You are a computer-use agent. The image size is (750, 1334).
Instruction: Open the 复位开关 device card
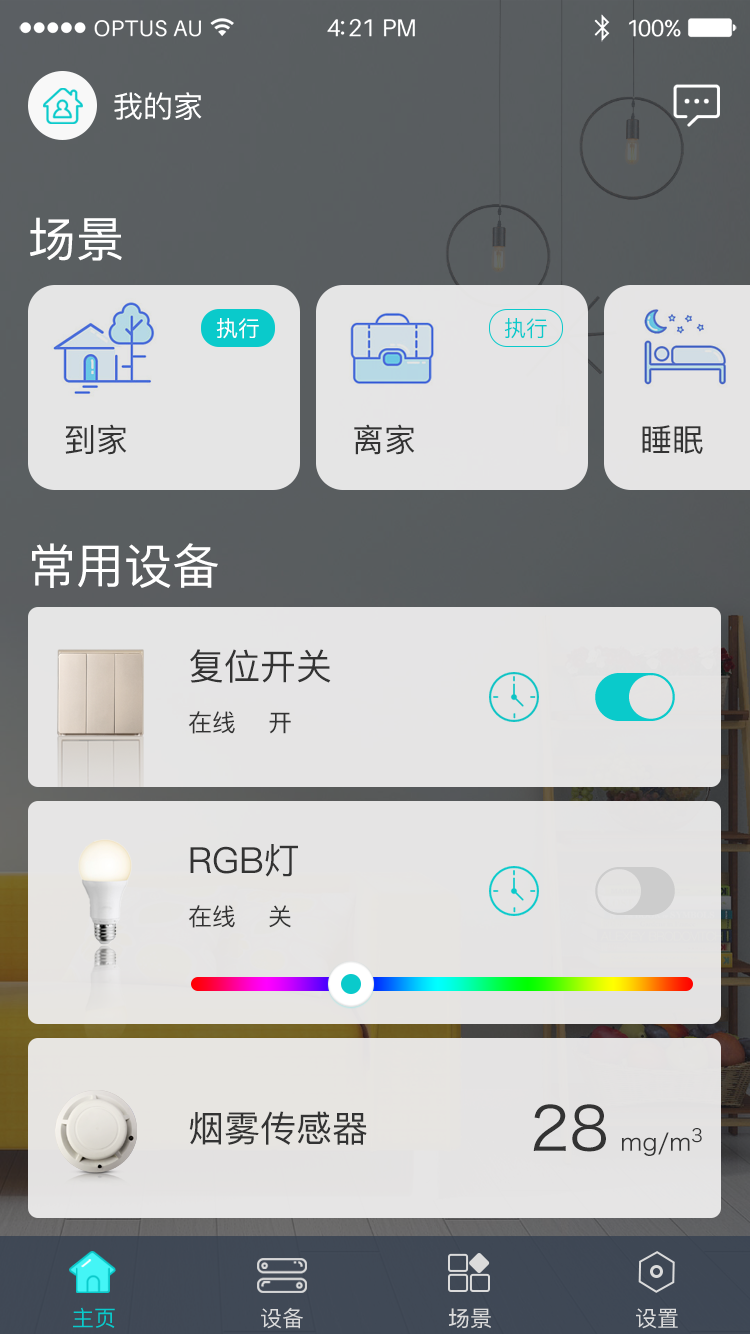tap(300, 697)
